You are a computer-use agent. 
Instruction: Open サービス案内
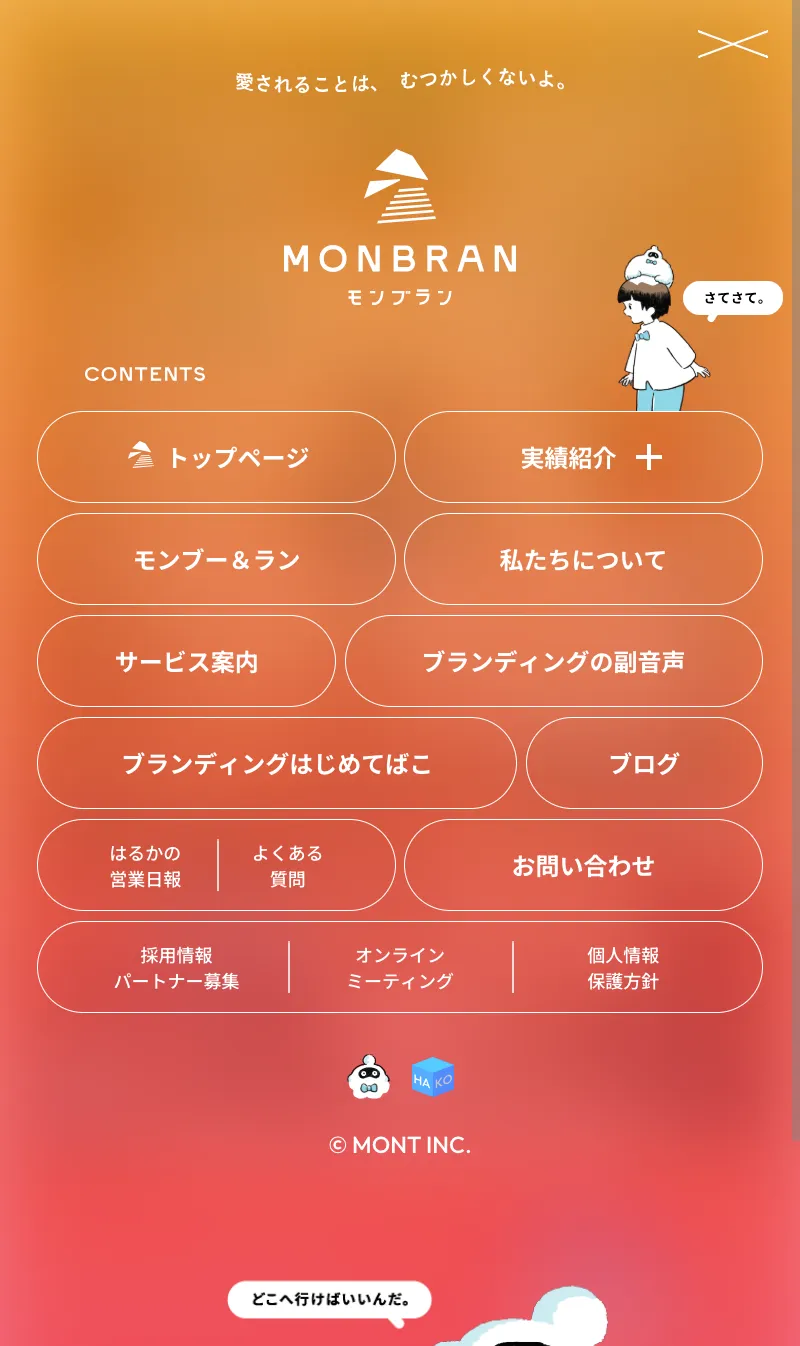(186, 661)
